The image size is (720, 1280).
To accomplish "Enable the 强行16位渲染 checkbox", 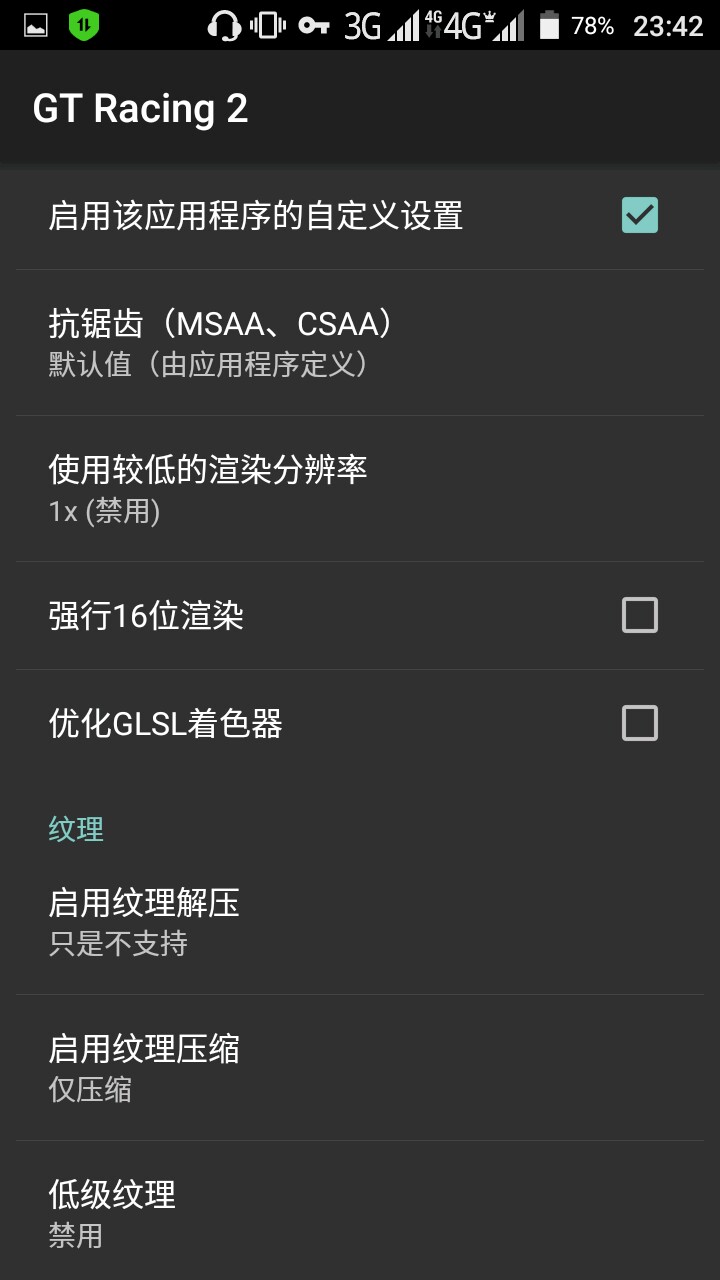I will [639, 615].
